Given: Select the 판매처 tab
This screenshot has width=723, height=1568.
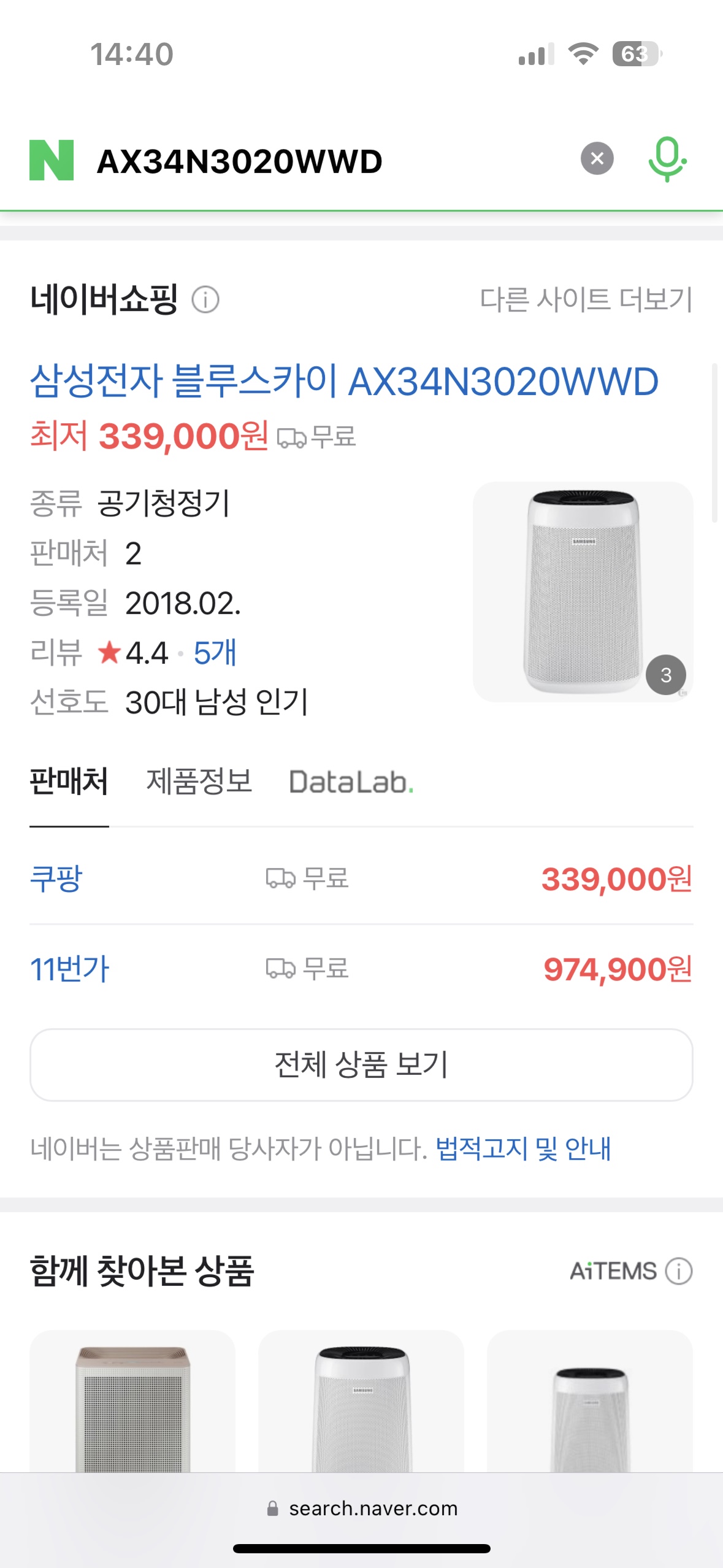Looking at the screenshot, I should 69,782.
